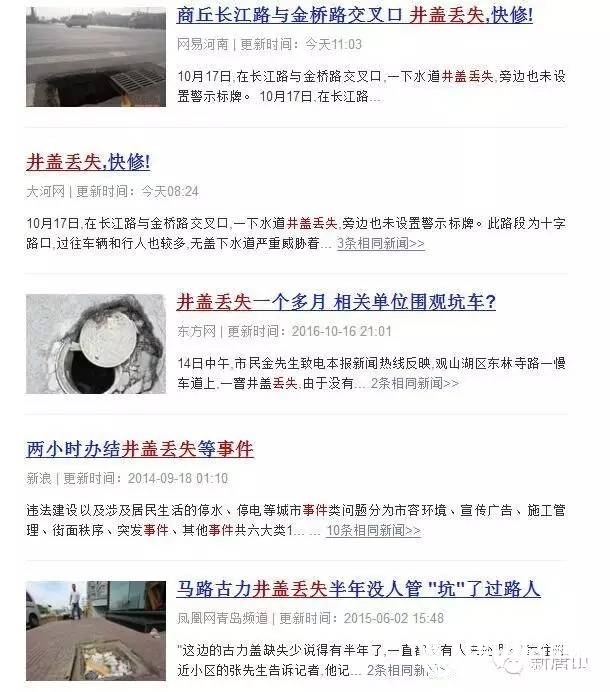610x692 pixels.
Task: Open the article 井盖丢失一个多月 相关单位围观坑车?
Action: click(x=336, y=303)
